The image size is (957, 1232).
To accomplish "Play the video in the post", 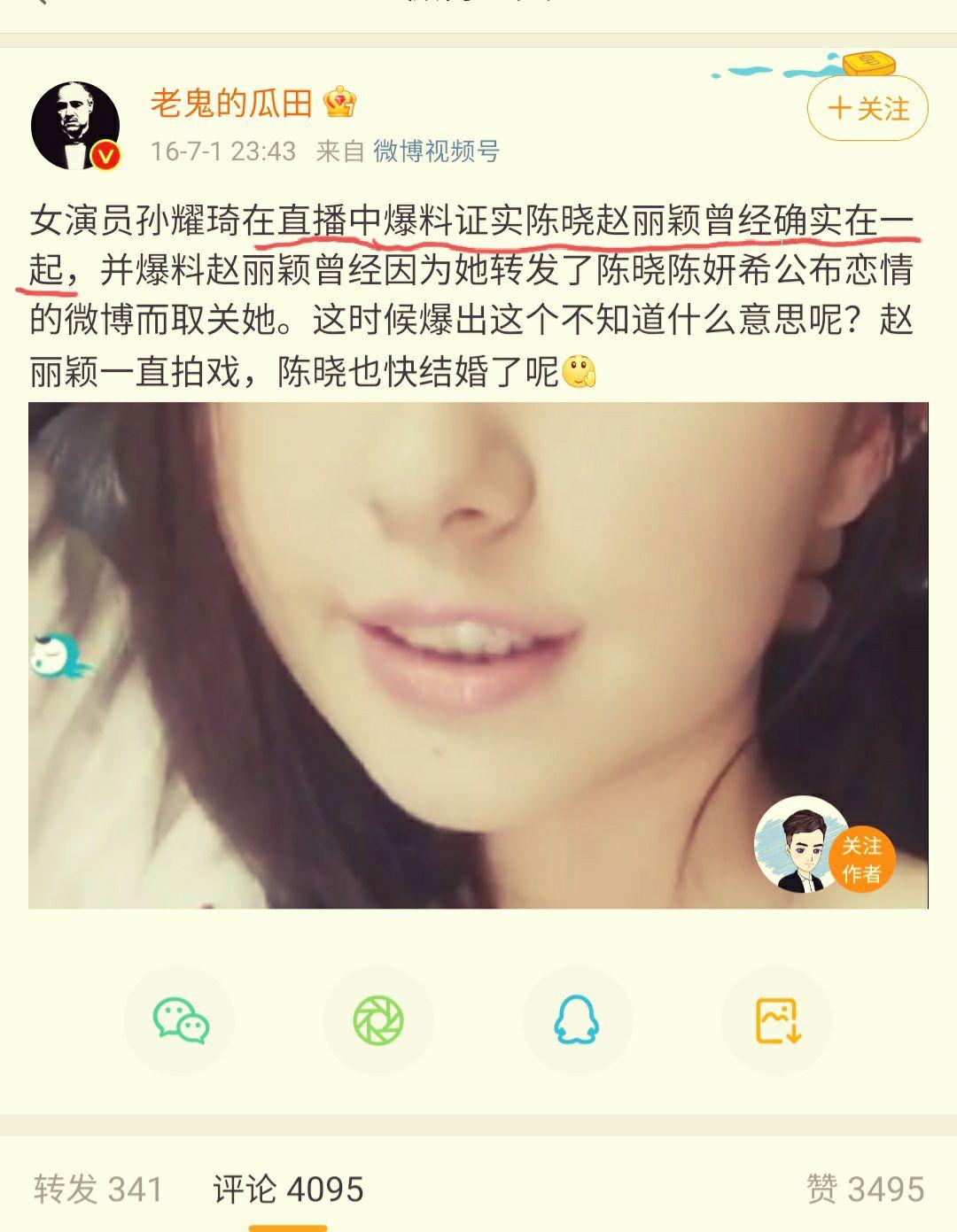I will [478, 655].
